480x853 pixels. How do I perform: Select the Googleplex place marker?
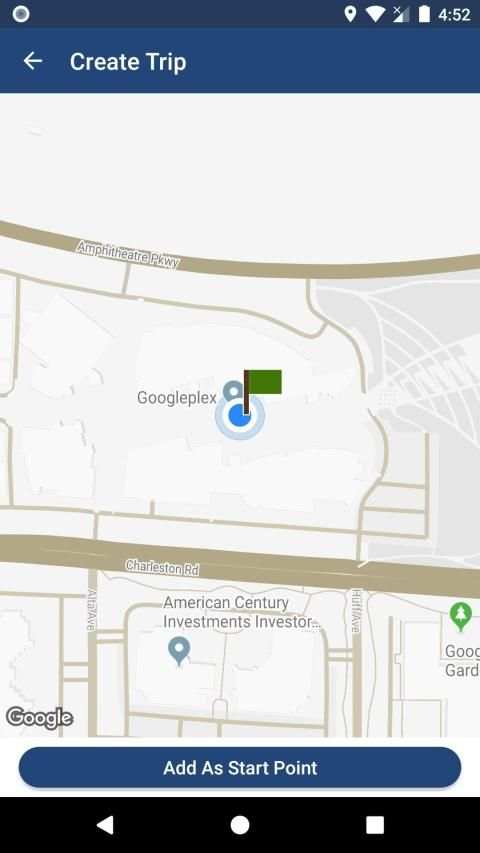(x=233, y=391)
